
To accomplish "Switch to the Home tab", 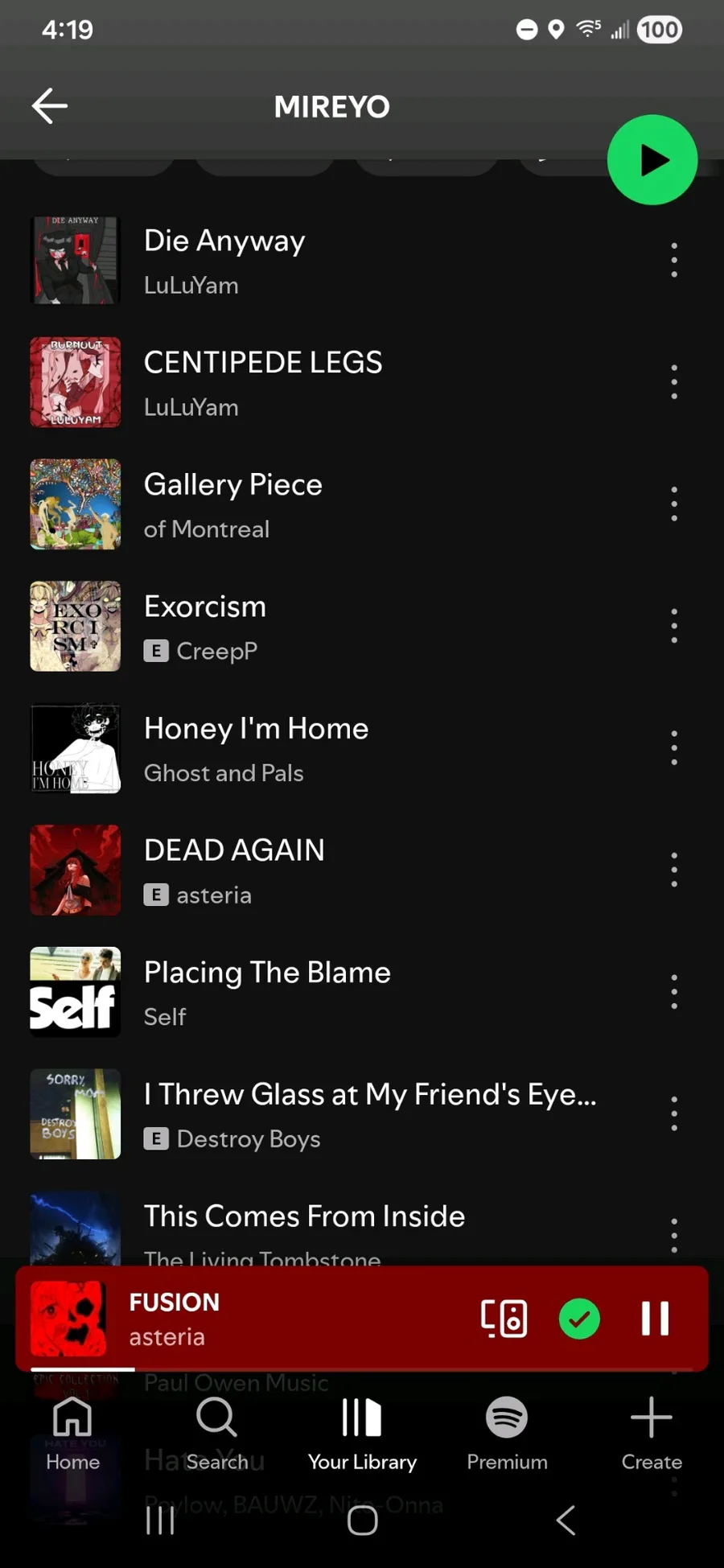I will click(x=72, y=1432).
